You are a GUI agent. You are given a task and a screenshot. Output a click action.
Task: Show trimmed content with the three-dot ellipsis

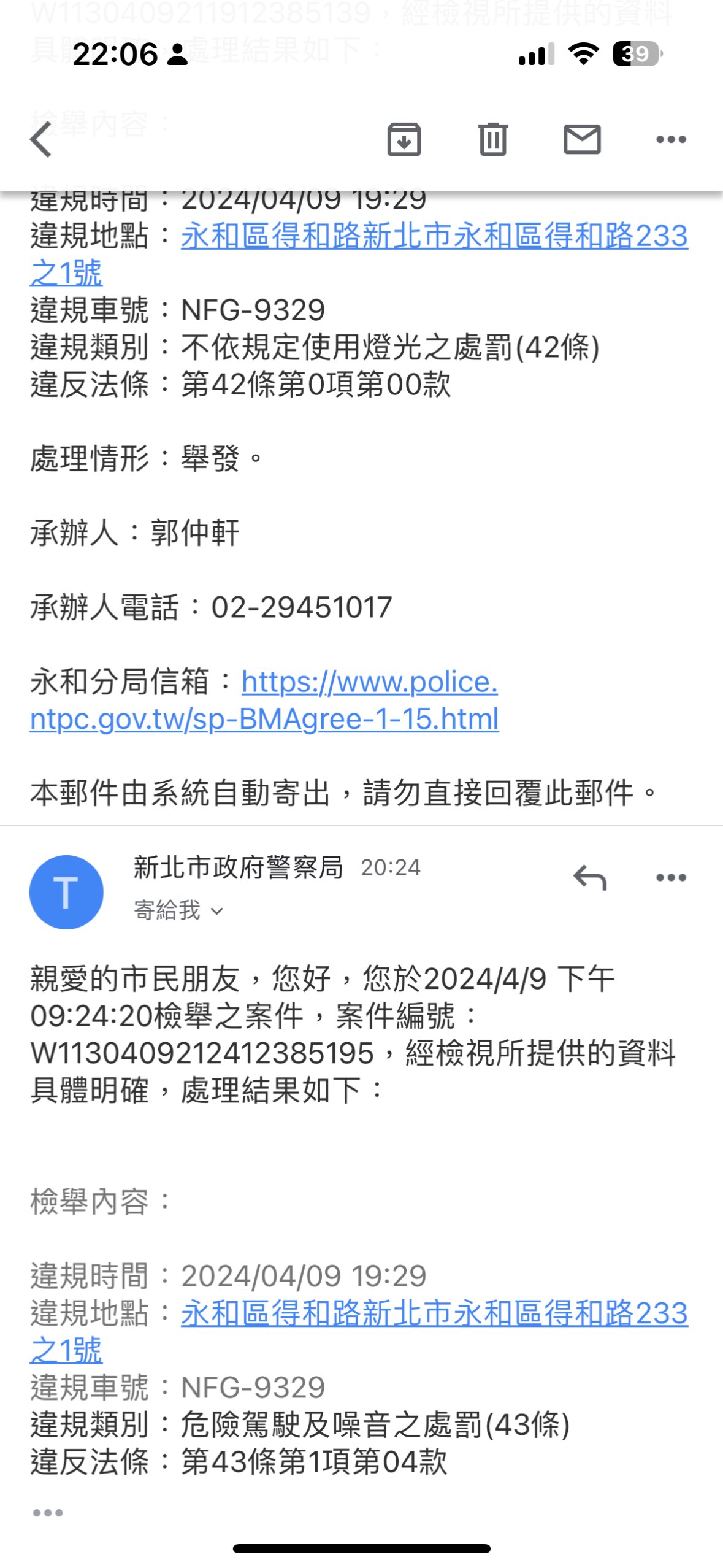point(48,1513)
